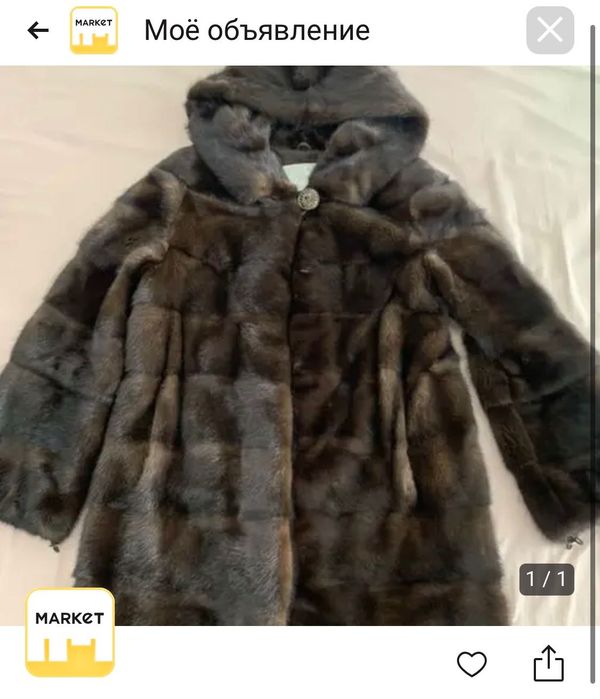Add this fur coat listing to favorites
The width and height of the screenshot is (600, 699).
click(x=472, y=664)
